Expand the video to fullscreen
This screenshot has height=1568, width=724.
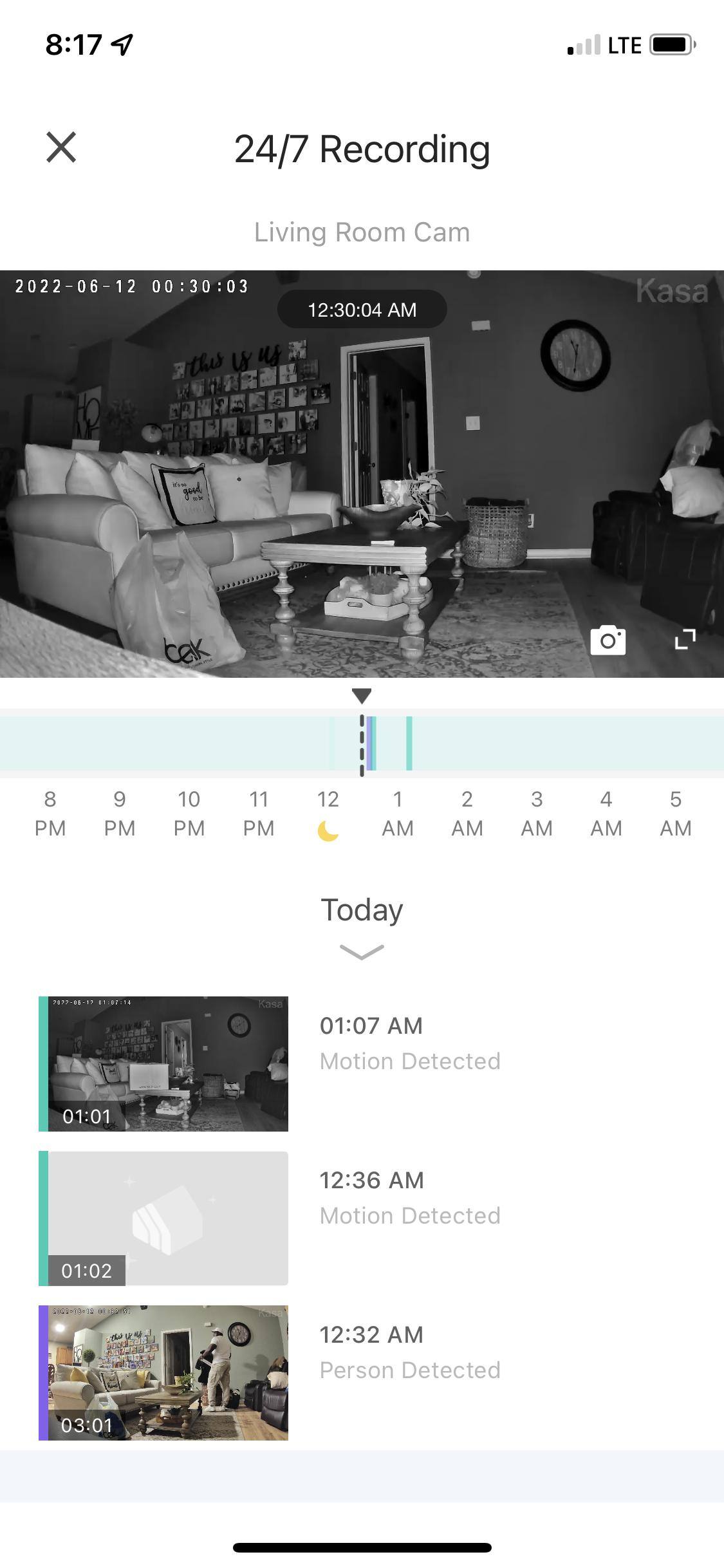tap(685, 639)
